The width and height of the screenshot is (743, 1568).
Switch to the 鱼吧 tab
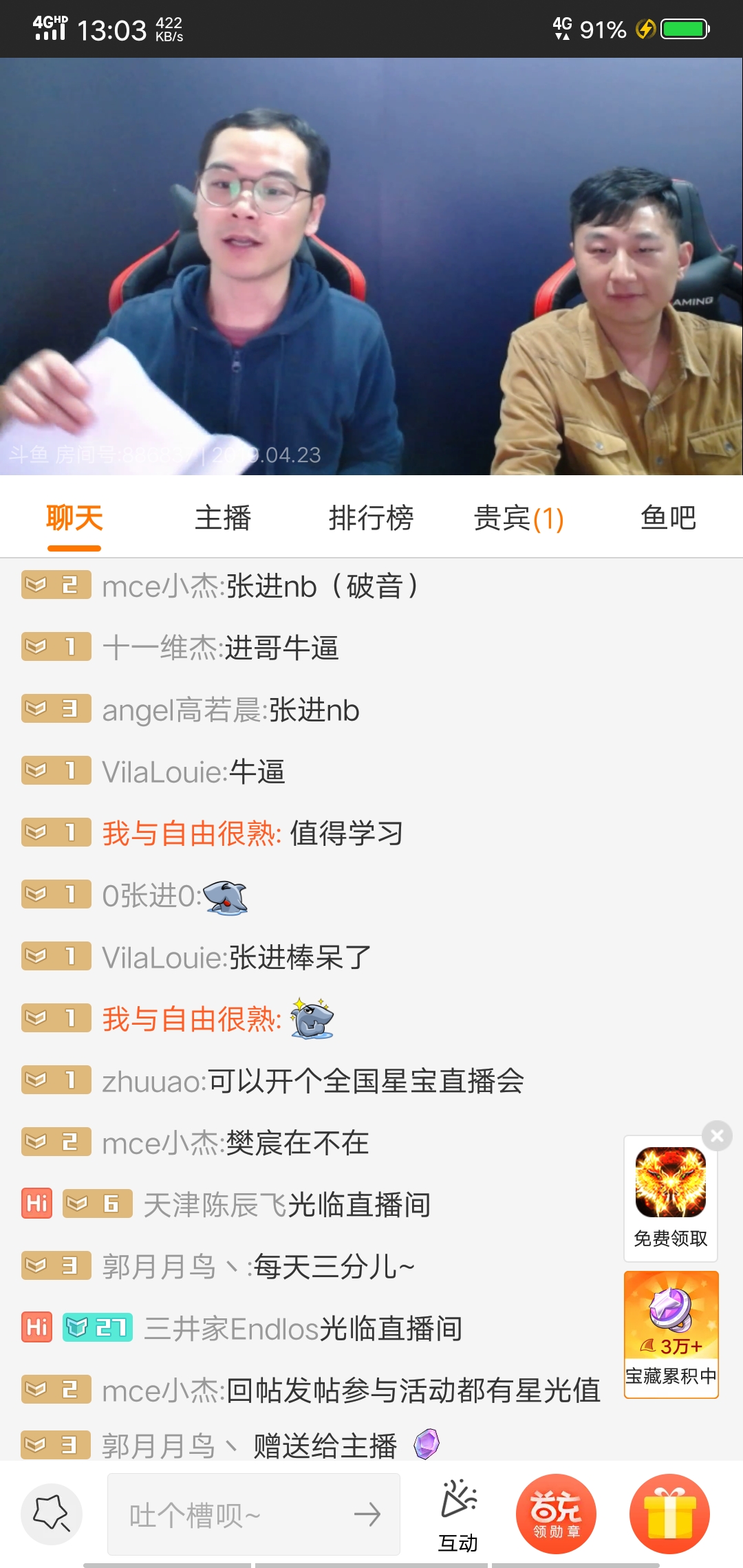coord(668,518)
